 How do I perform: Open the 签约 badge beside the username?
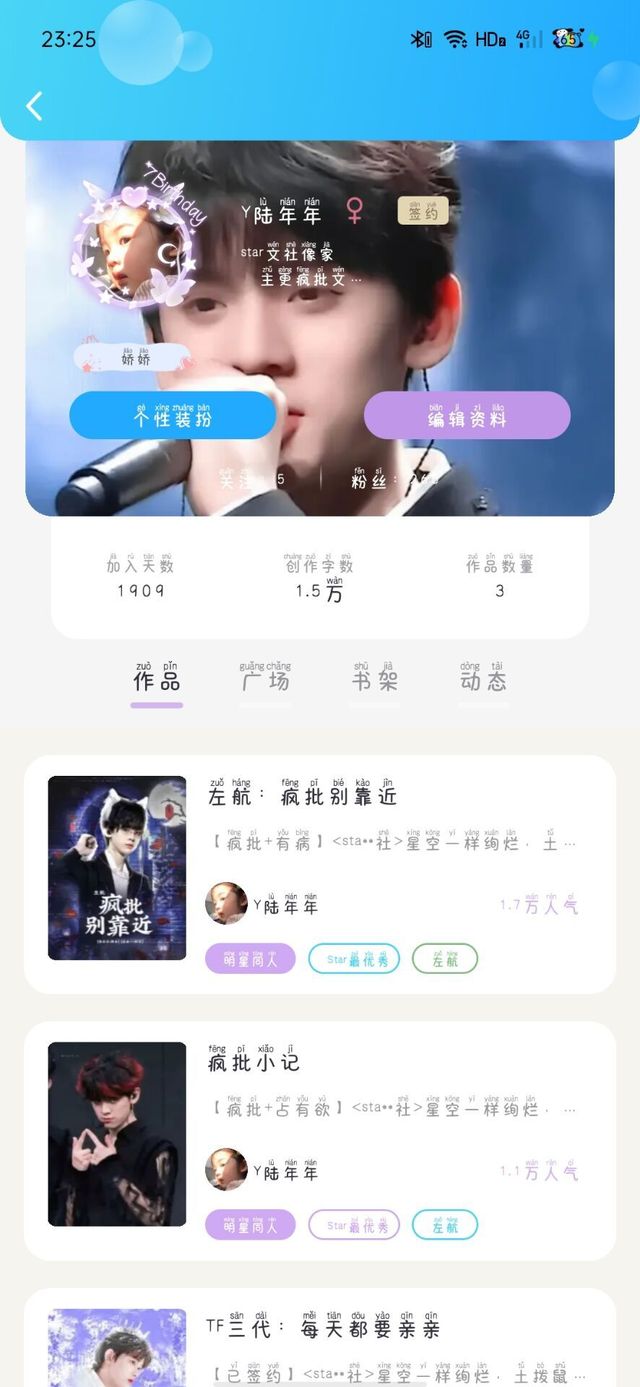pos(423,211)
